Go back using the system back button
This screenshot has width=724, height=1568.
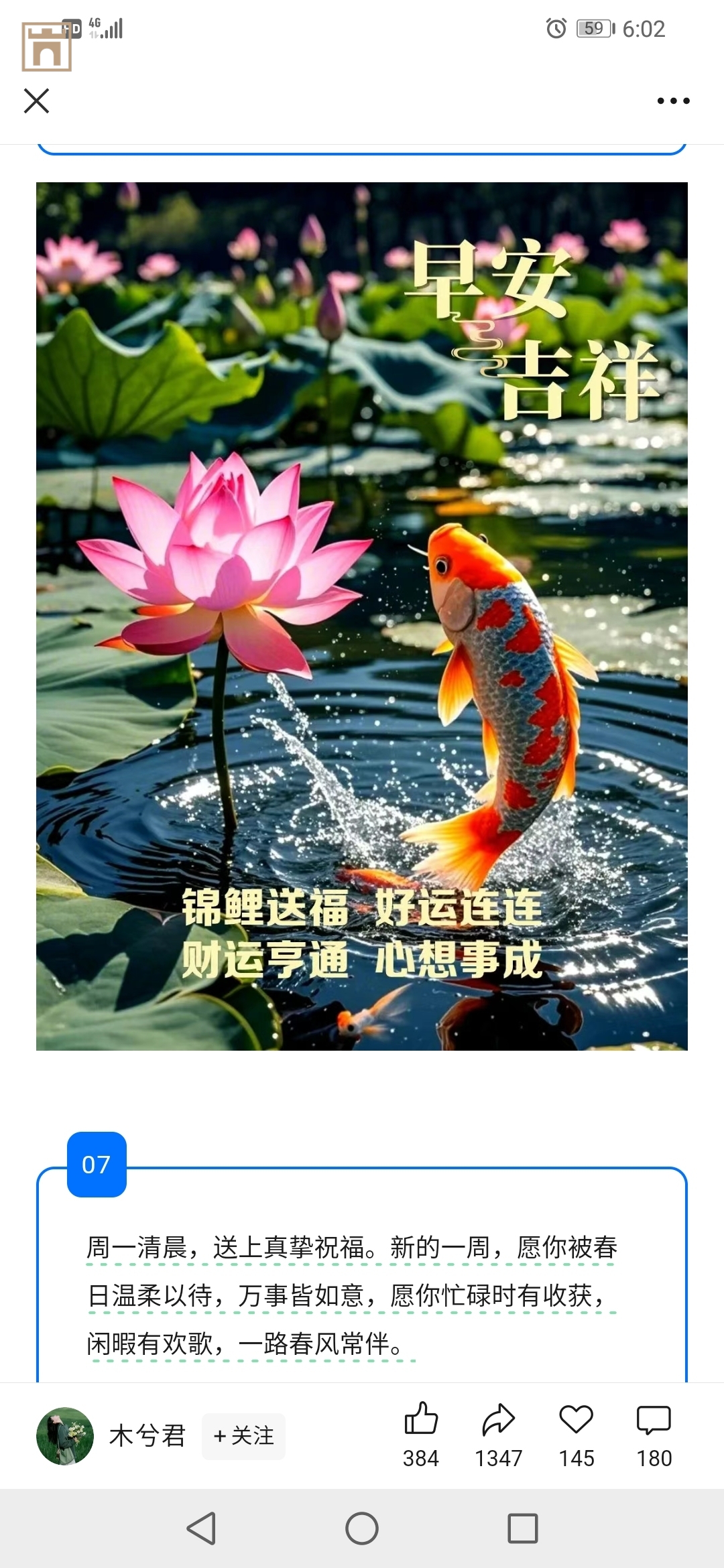tap(201, 1528)
